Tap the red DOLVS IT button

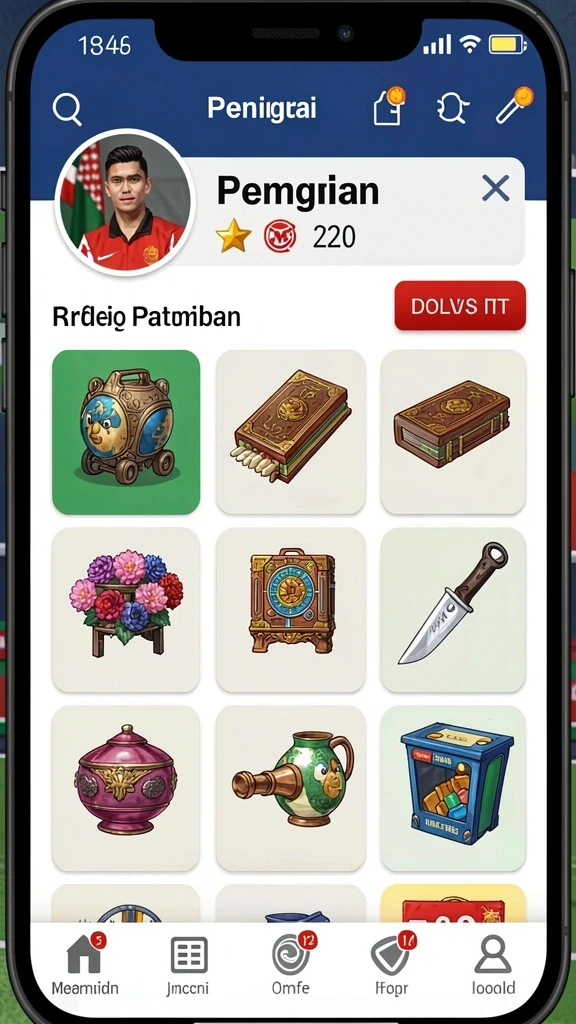coord(460,306)
